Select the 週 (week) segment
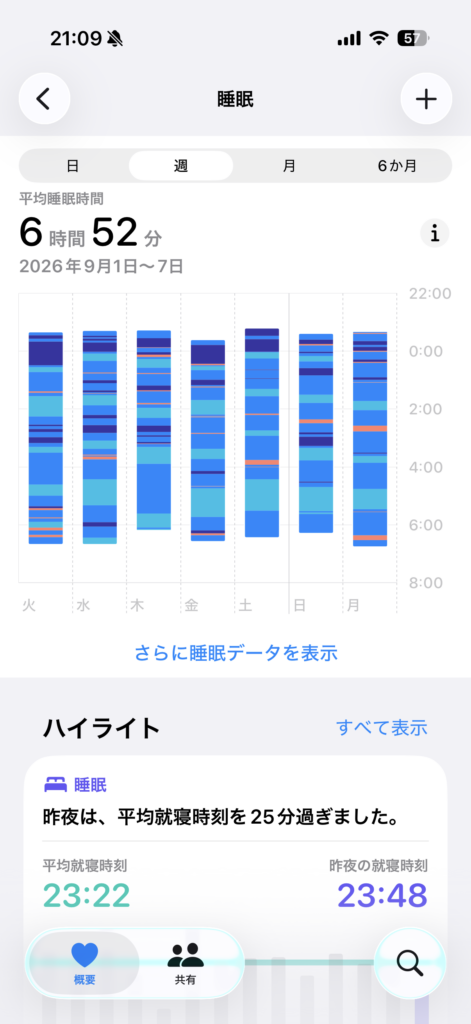Screen dimensions: 471x1024 tap(181, 165)
